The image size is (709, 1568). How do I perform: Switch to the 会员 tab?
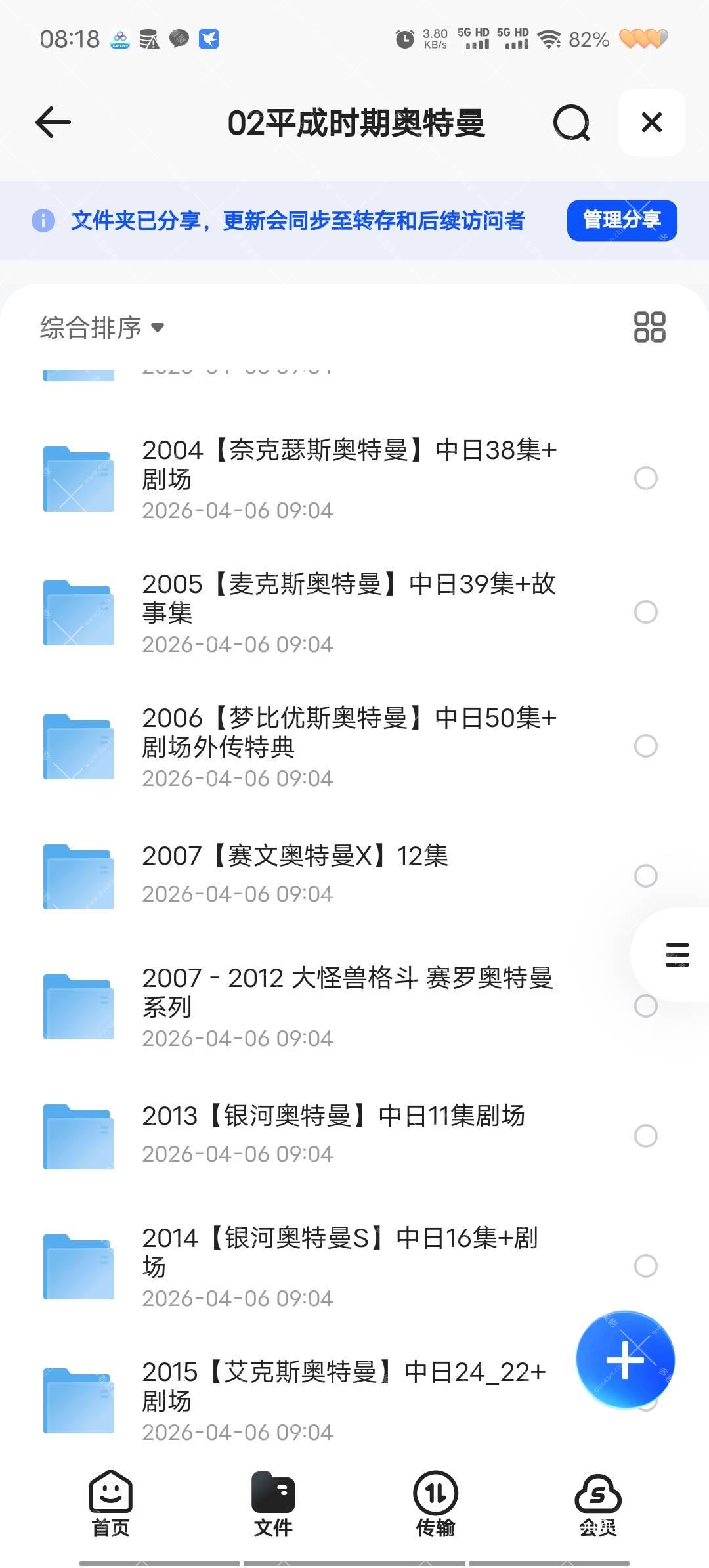pos(597,1505)
